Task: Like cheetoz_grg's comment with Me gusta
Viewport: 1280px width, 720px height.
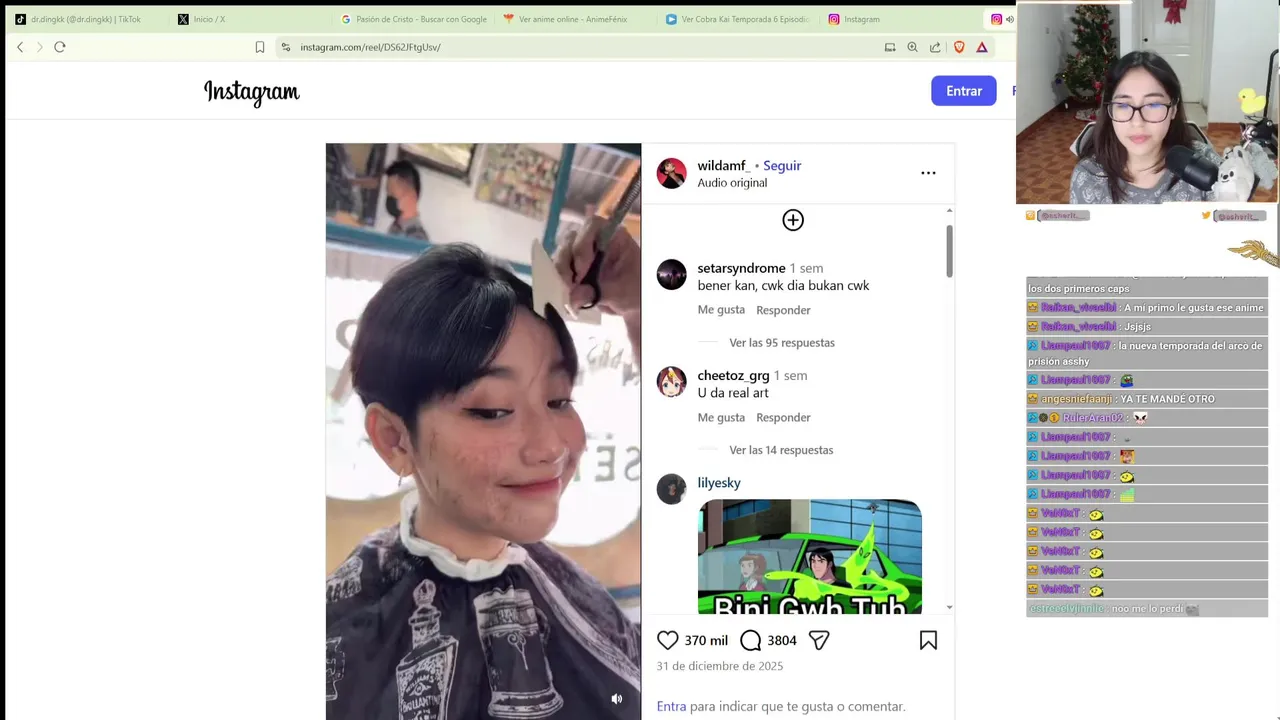Action: click(x=721, y=417)
